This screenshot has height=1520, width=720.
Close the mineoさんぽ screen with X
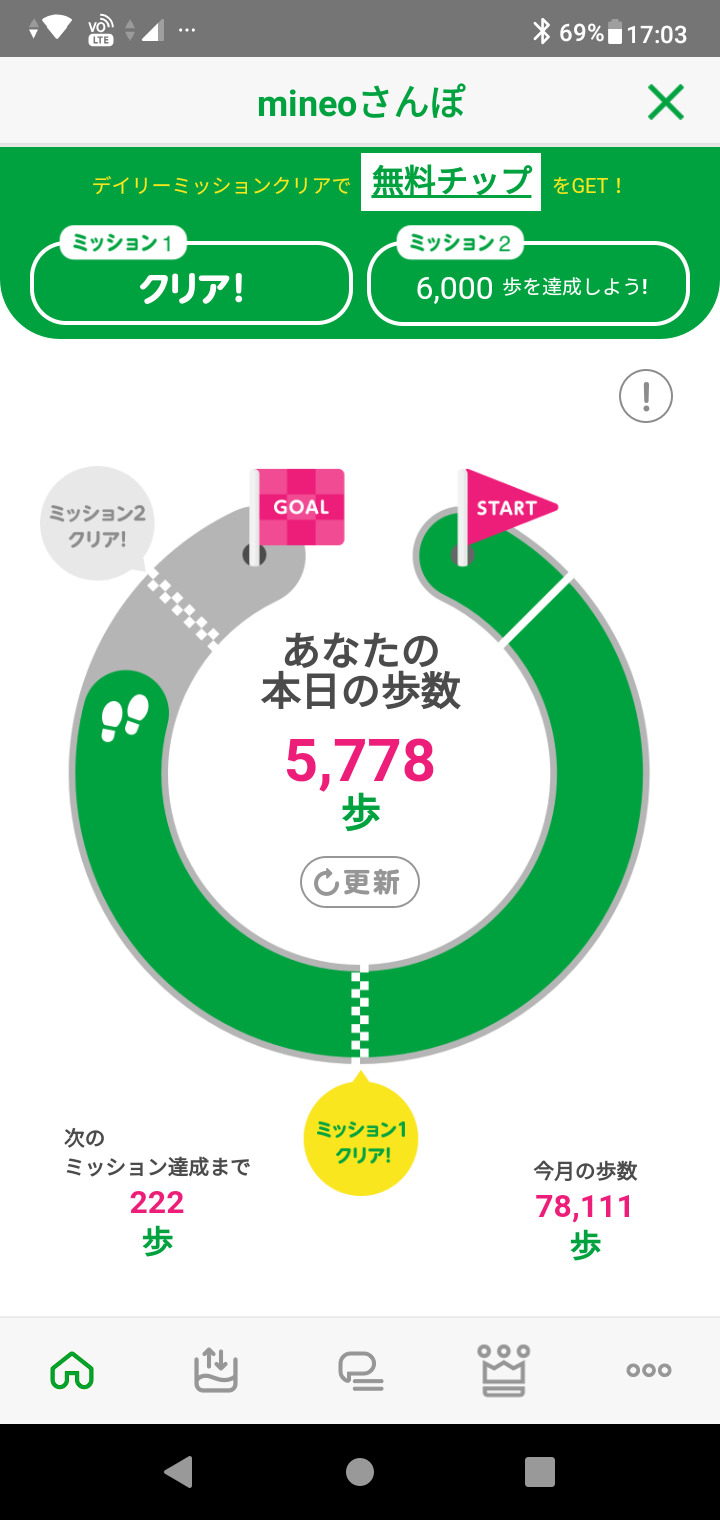click(665, 101)
